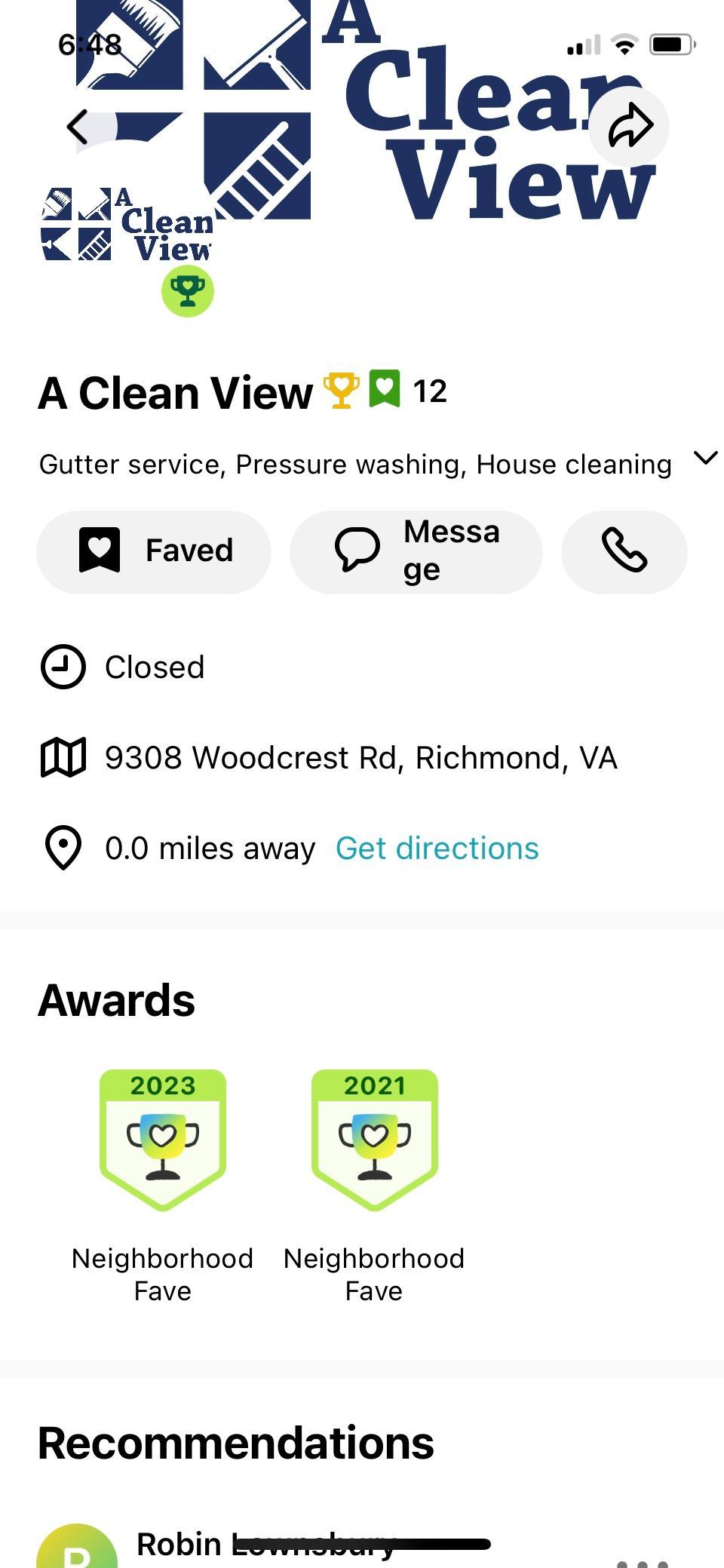Go back using the back arrow
This screenshot has width=724, height=1568.
click(78, 127)
